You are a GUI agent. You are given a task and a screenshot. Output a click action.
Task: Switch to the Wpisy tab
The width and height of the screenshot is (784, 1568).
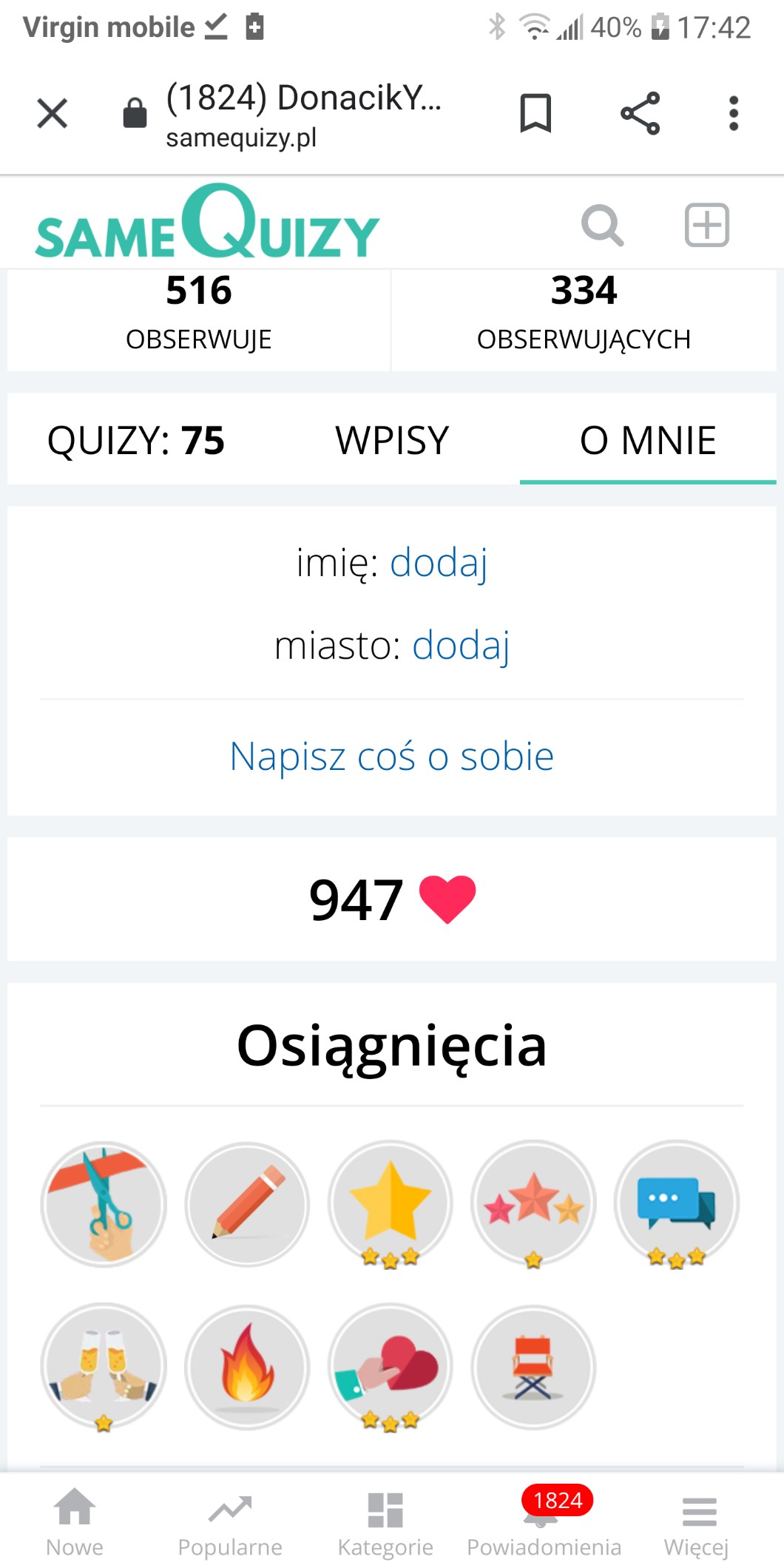[x=392, y=440]
